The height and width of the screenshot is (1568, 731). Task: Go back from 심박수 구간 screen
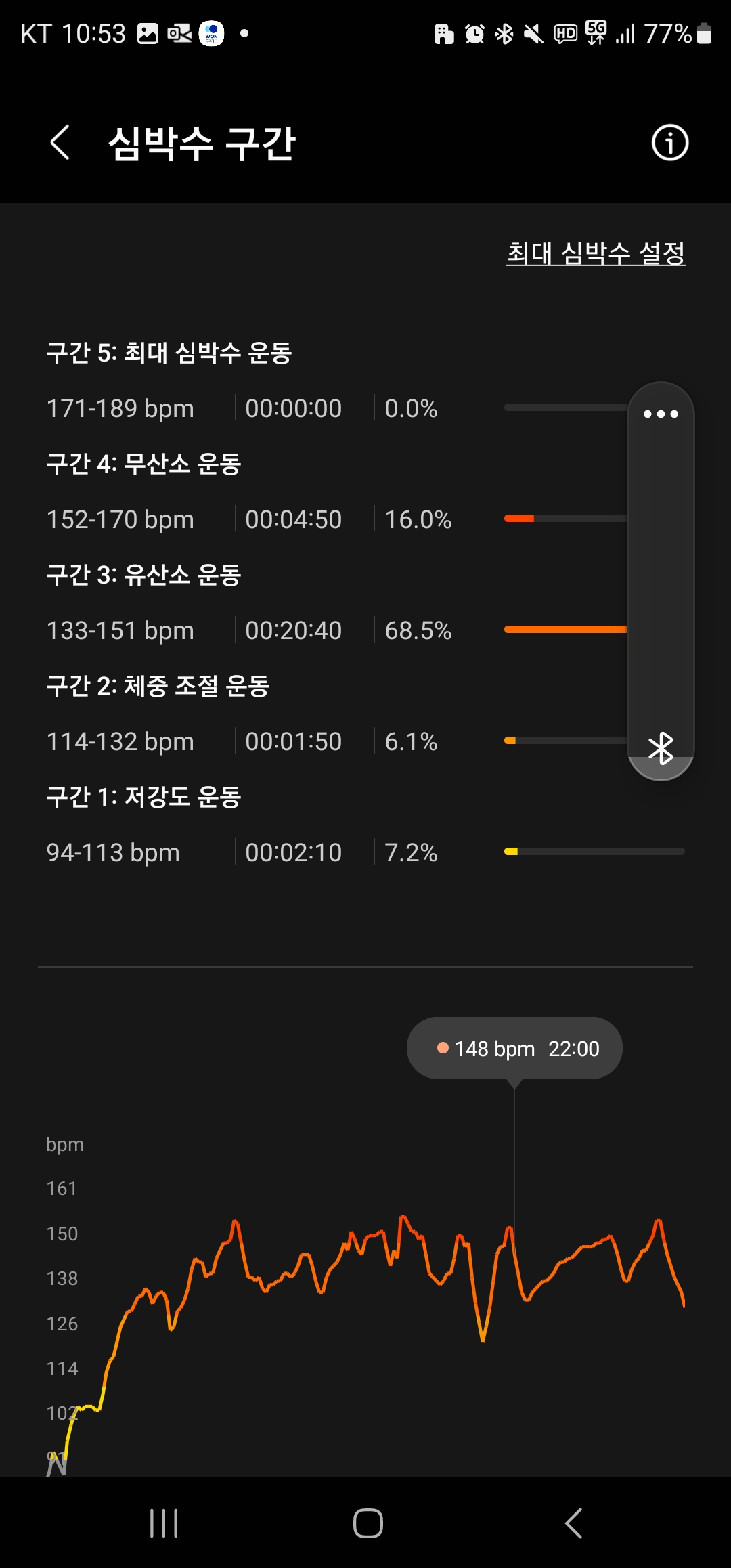(60, 143)
